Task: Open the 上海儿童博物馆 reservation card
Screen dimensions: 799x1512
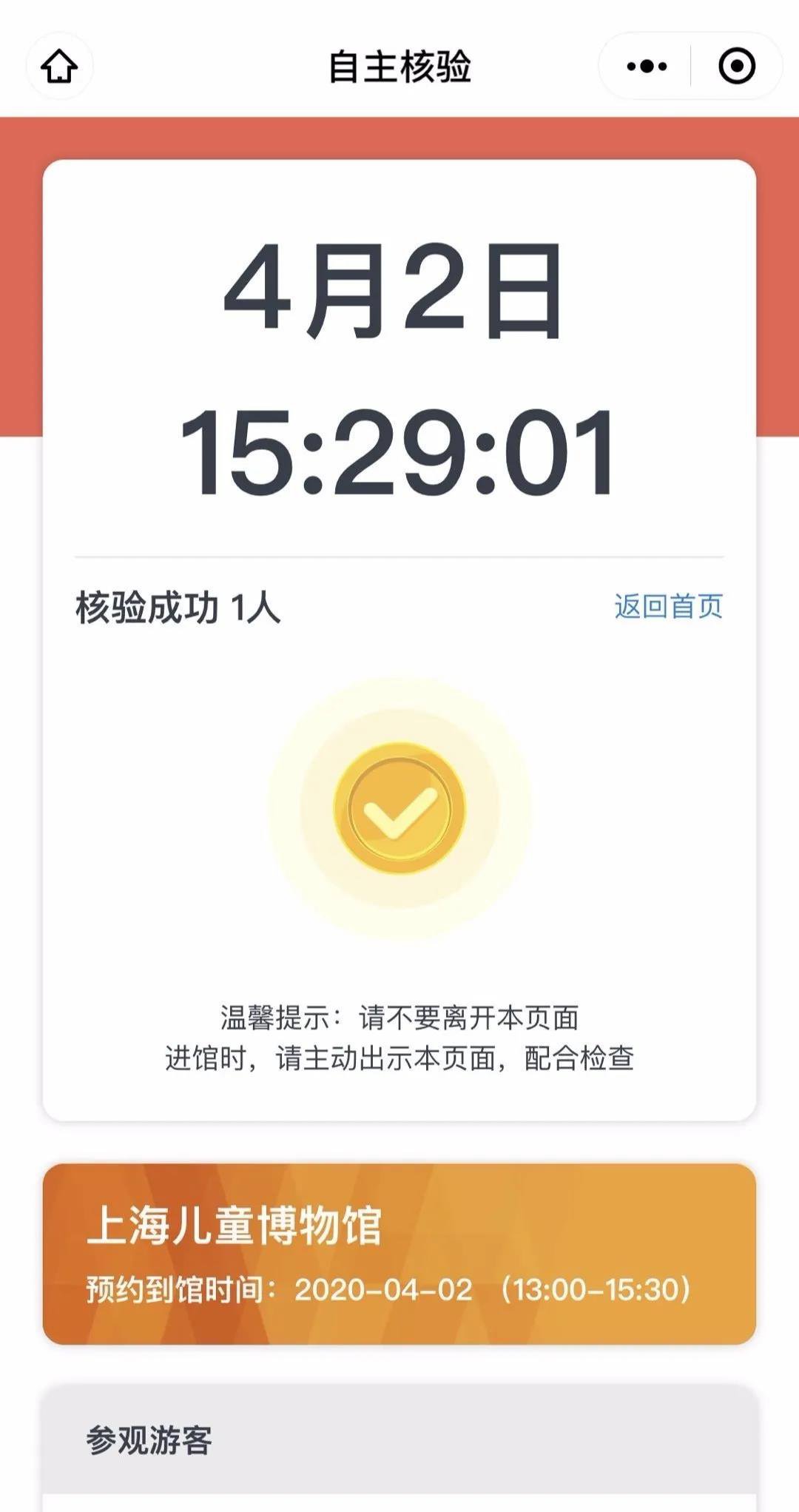Action: [399, 1254]
